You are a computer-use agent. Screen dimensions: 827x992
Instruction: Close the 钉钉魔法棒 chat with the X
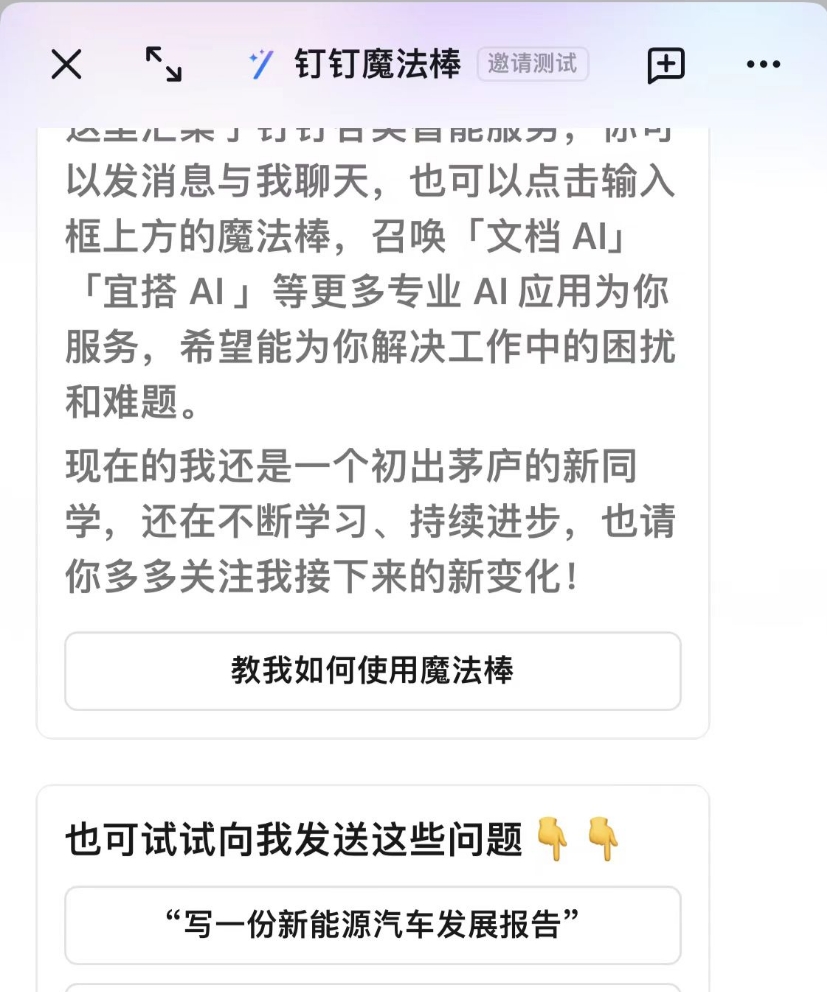66,63
